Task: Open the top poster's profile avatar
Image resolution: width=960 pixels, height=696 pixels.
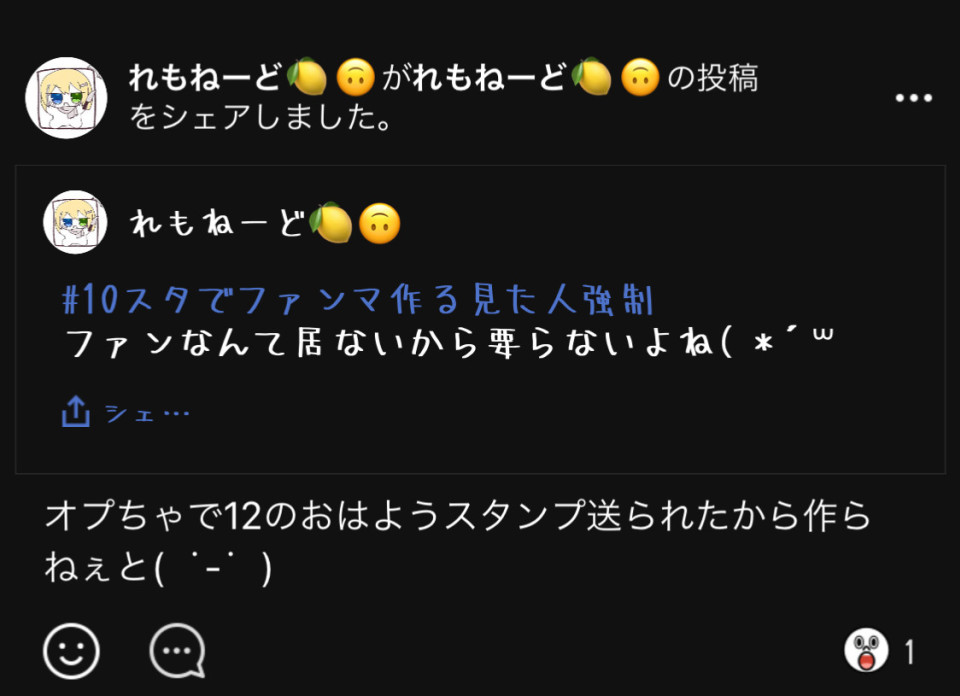Action: tap(66, 97)
